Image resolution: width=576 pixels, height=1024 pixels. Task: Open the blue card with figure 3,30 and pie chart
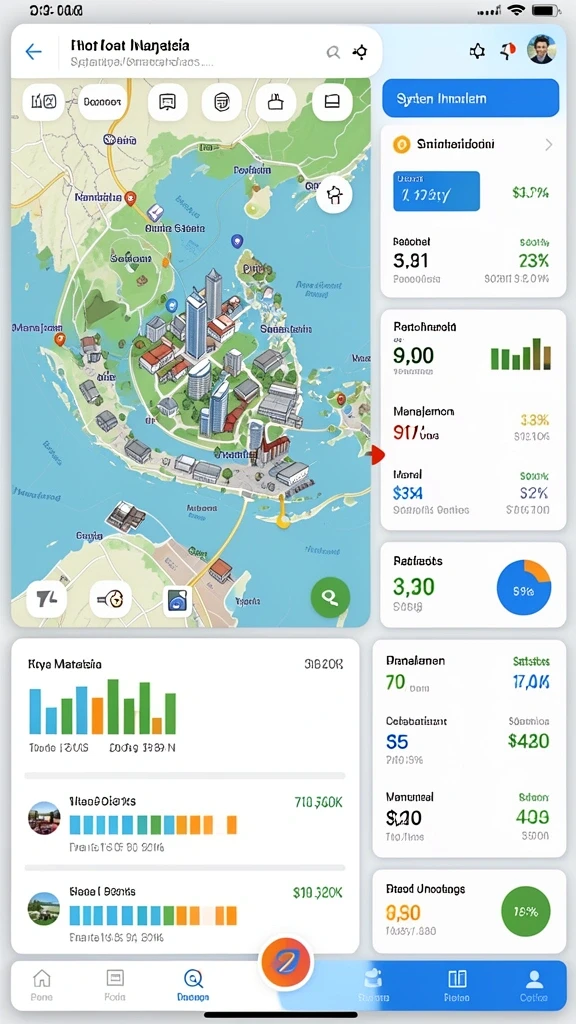click(473, 584)
